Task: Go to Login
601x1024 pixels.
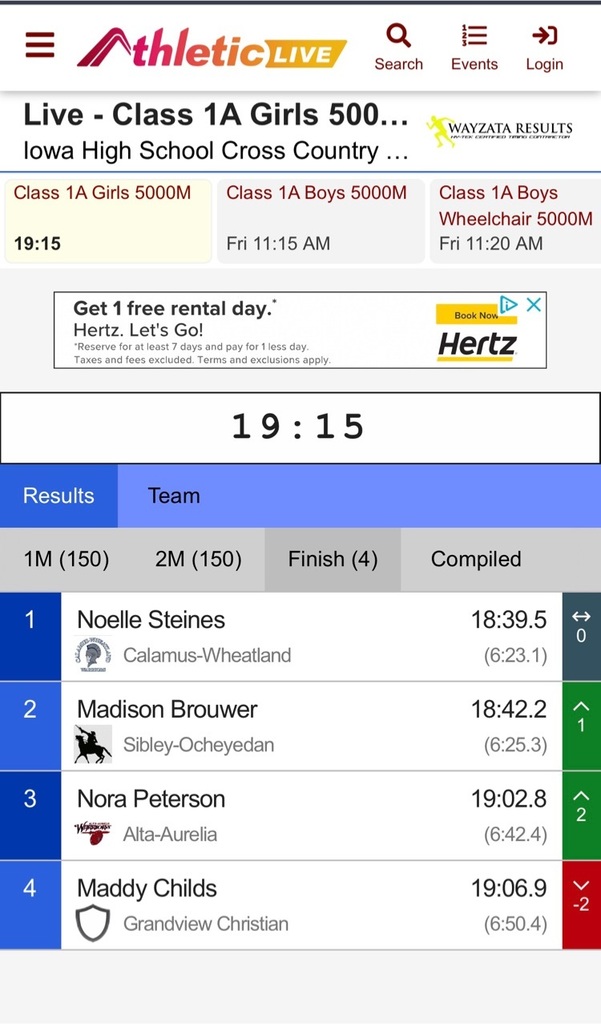Action: 544,47
